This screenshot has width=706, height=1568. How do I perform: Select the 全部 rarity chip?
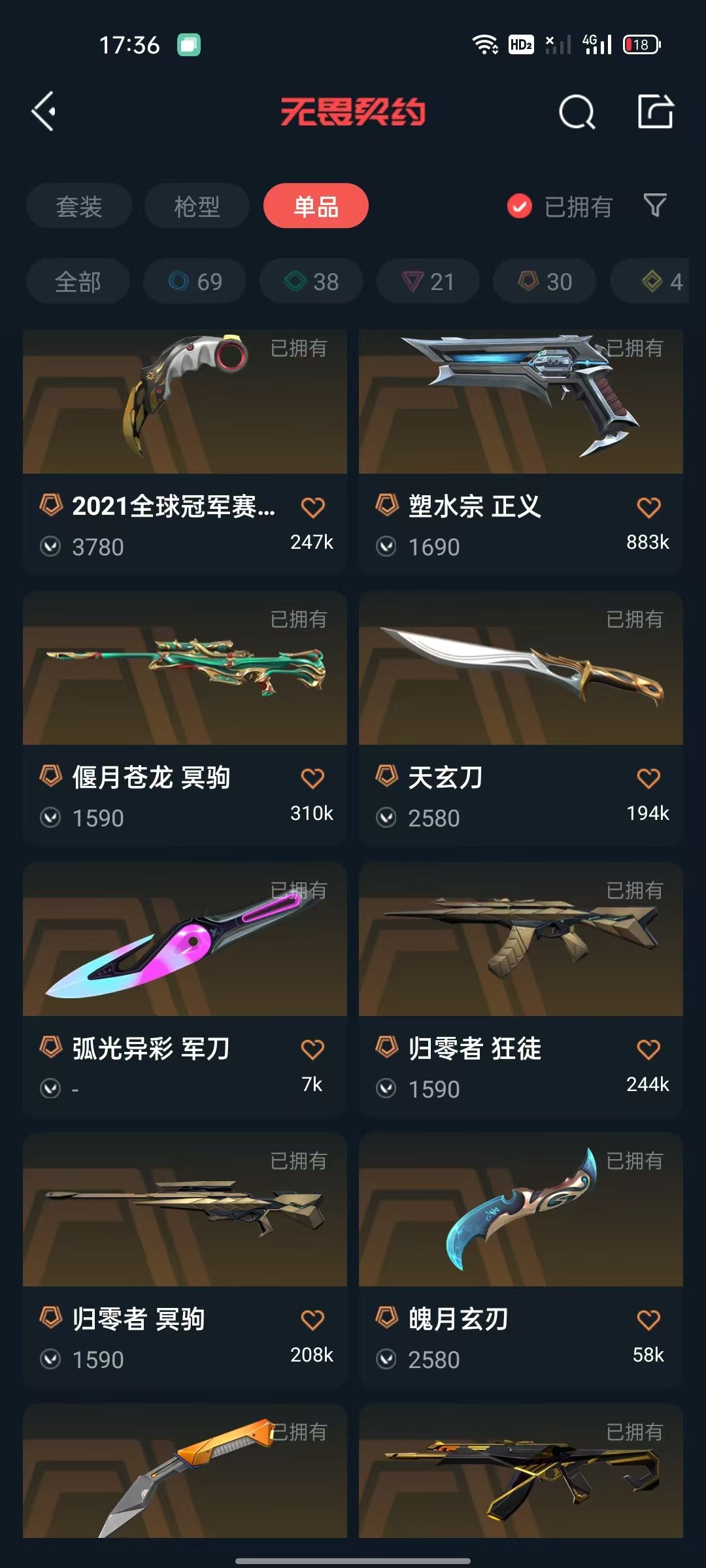point(78,282)
